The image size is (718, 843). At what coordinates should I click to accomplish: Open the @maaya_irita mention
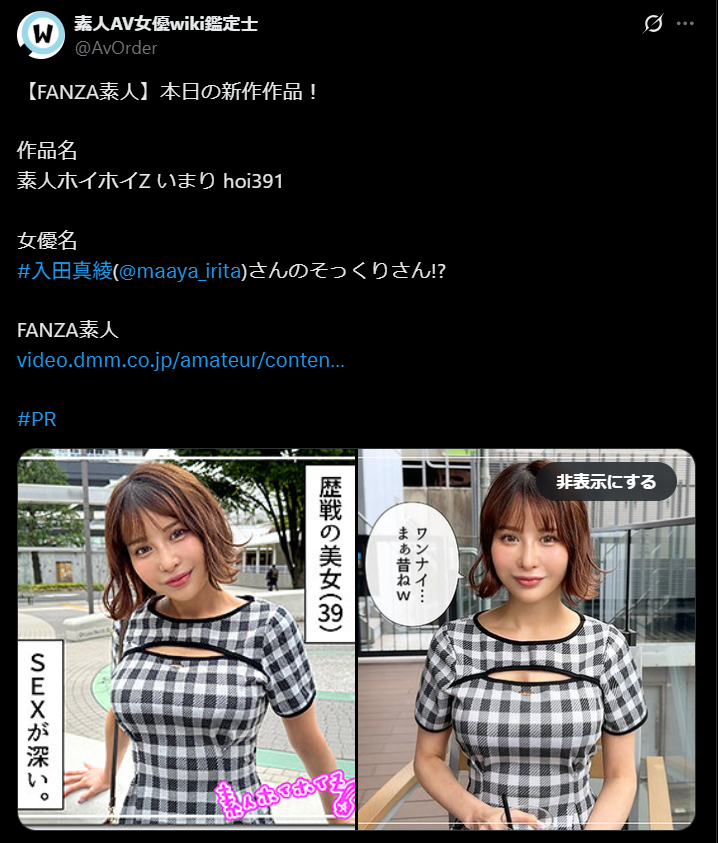[x=181, y=271]
